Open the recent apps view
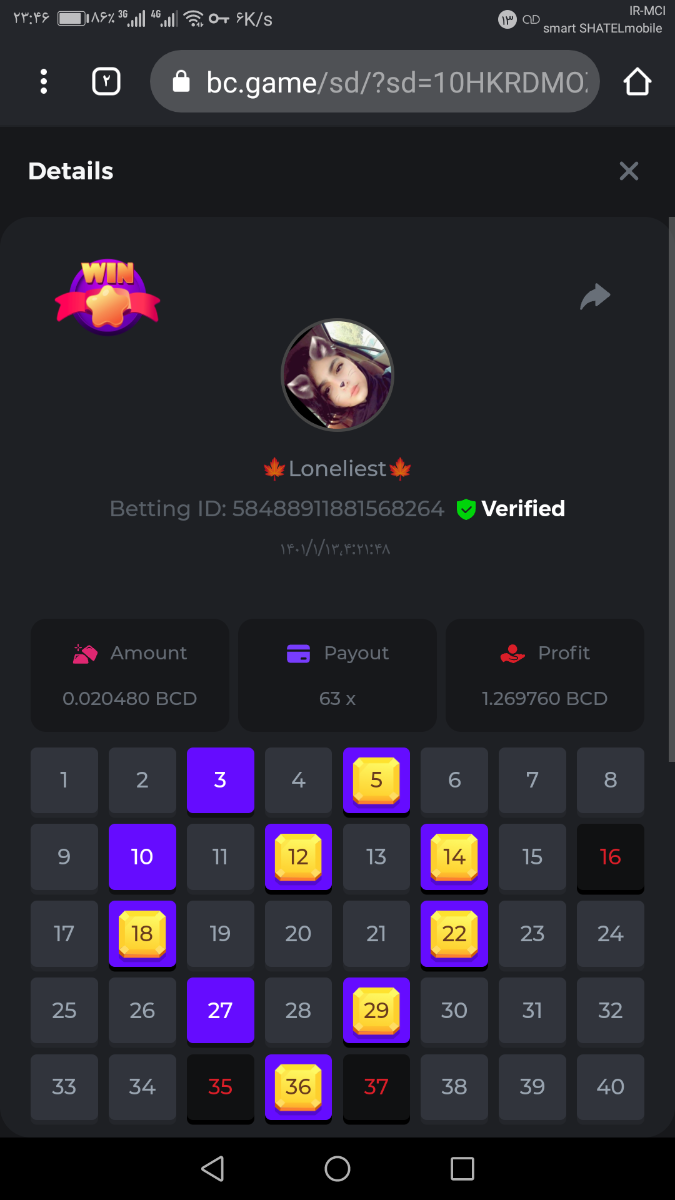This screenshot has width=675, height=1200. coord(462,1168)
